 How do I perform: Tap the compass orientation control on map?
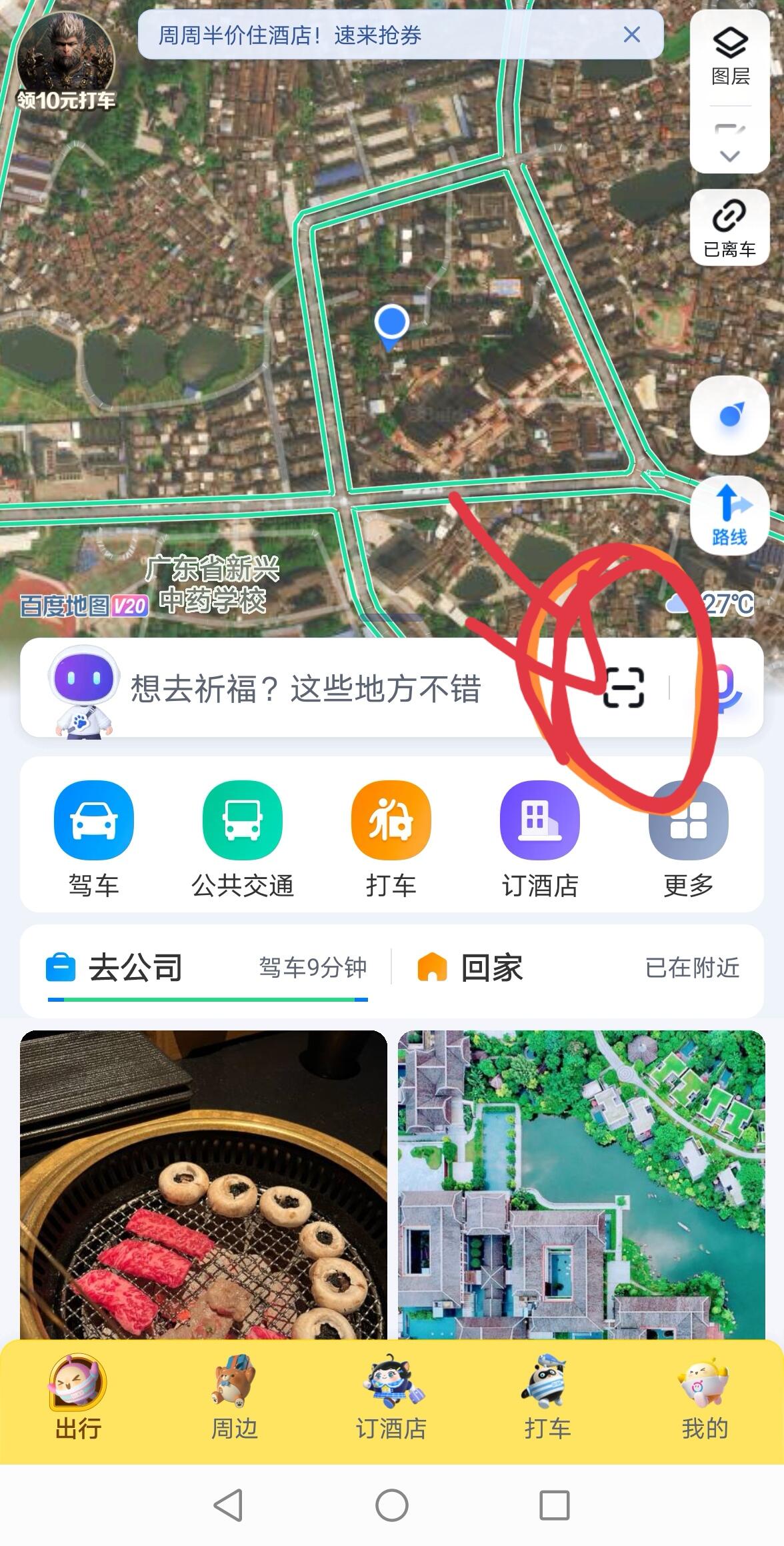pyautogui.click(x=729, y=415)
